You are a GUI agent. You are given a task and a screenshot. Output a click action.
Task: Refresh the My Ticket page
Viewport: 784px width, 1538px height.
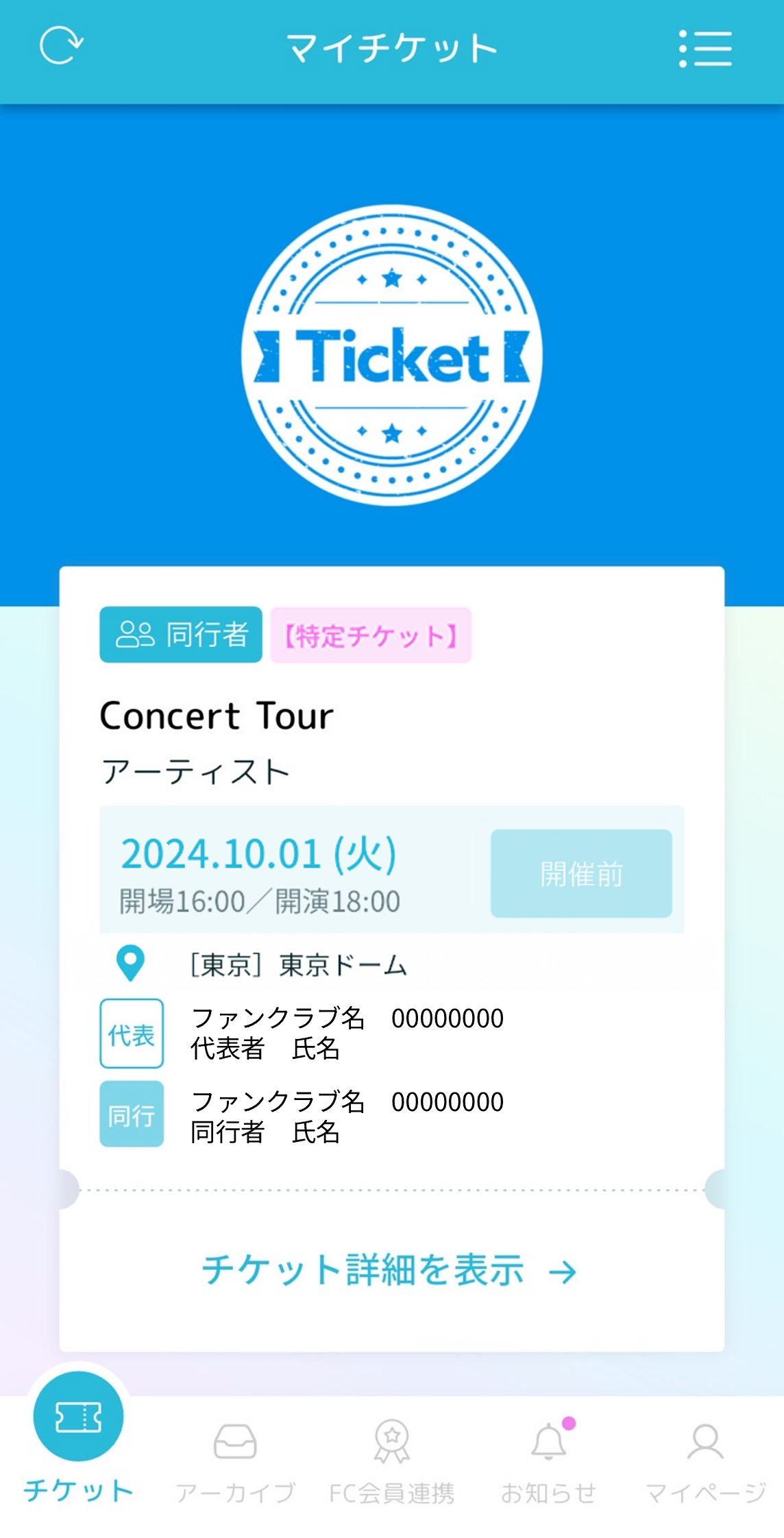point(61,47)
